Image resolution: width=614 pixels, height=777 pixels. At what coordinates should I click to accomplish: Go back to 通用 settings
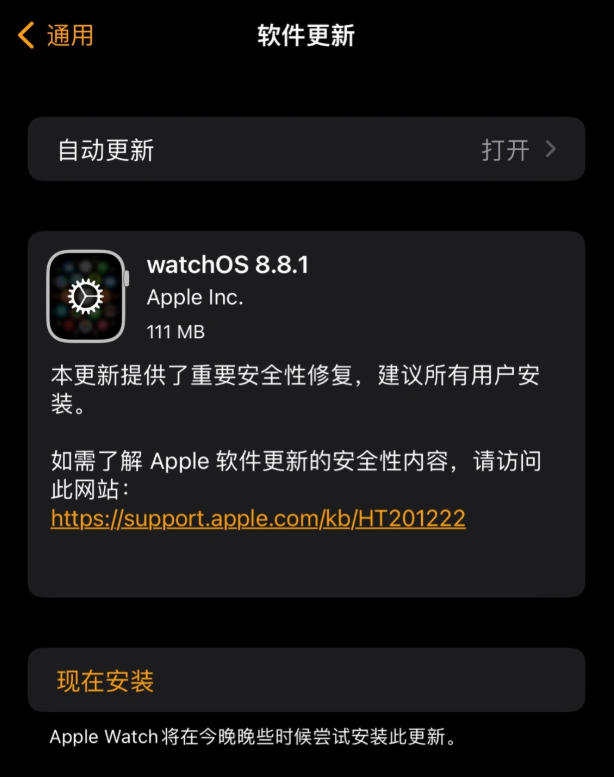click(x=57, y=35)
